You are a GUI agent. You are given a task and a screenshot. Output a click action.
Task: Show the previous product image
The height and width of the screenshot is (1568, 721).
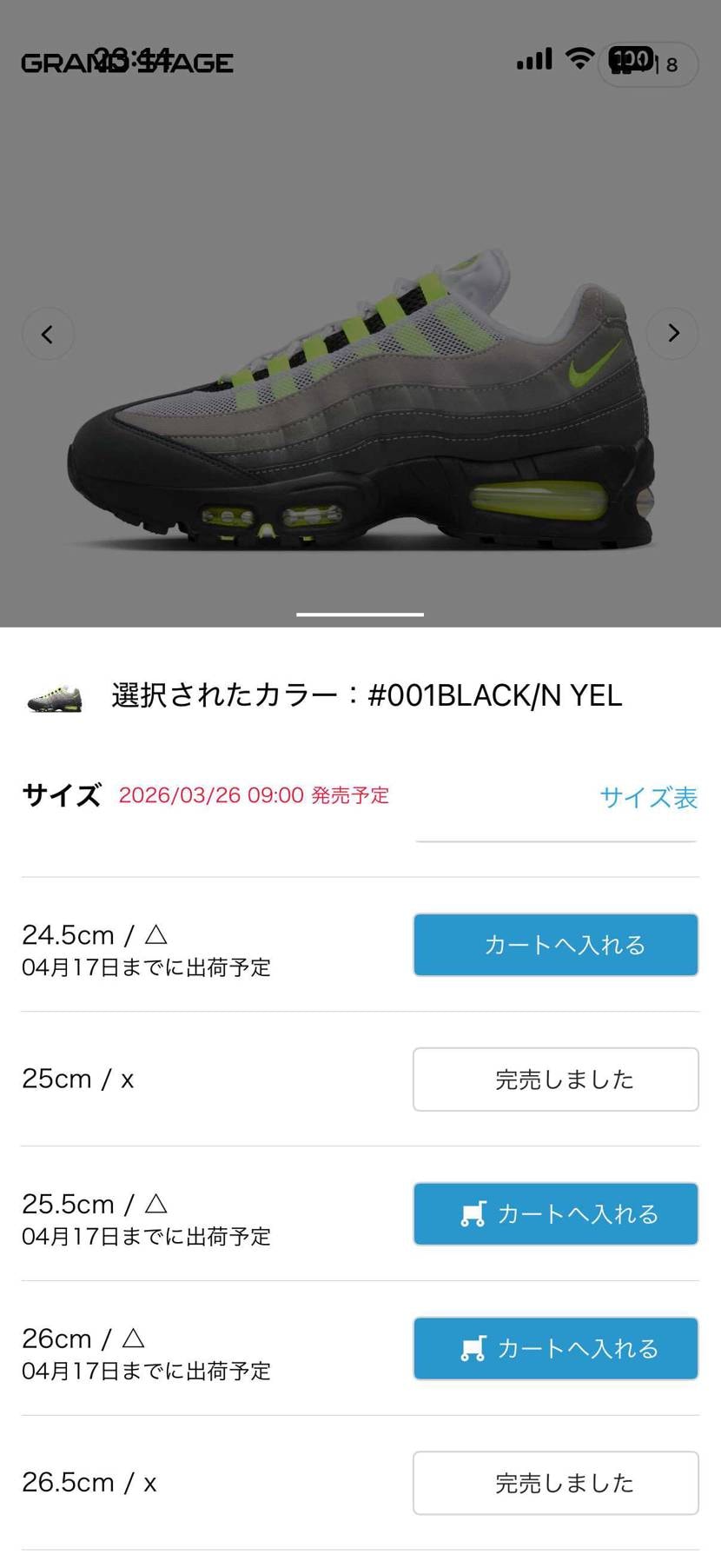pos(48,334)
